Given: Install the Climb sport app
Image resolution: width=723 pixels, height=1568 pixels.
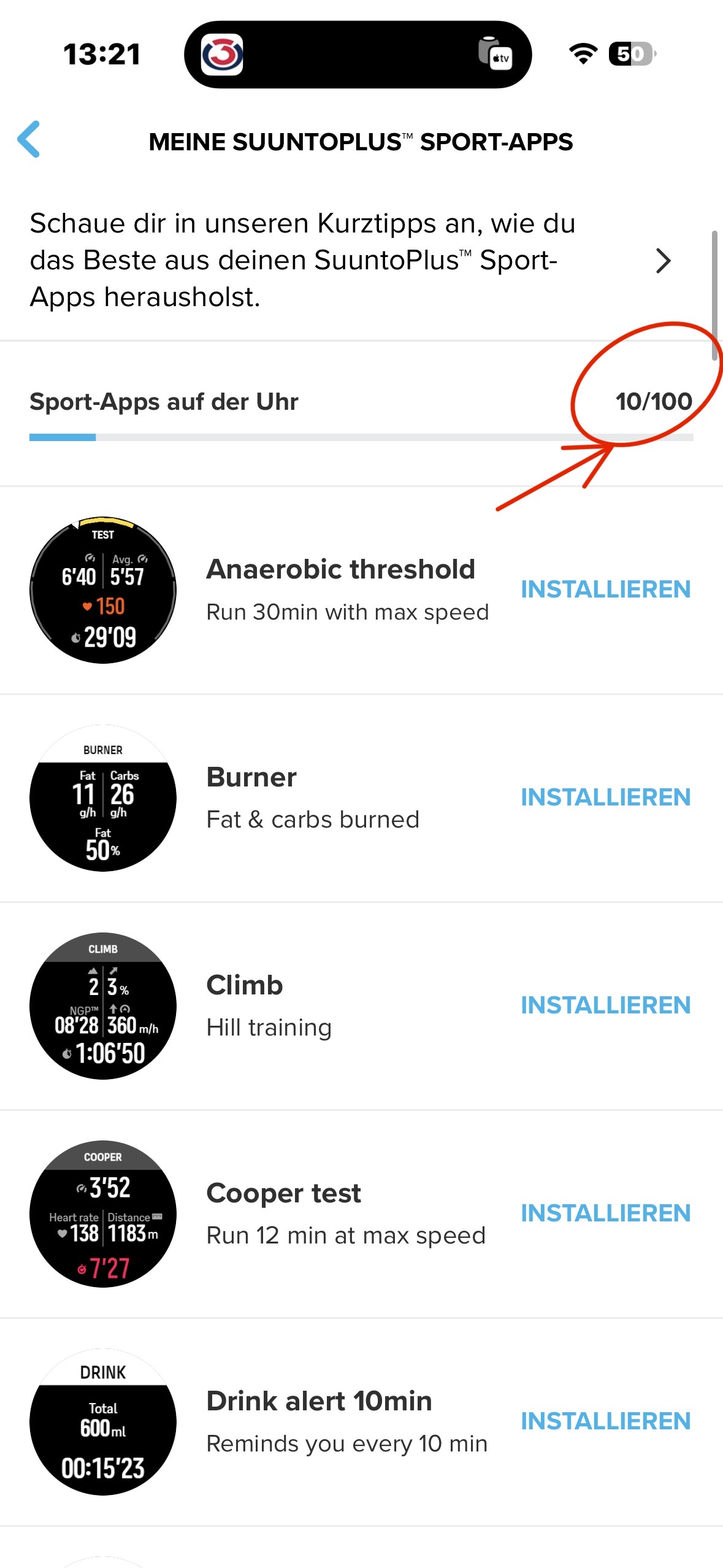Looking at the screenshot, I should [605, 1005].
